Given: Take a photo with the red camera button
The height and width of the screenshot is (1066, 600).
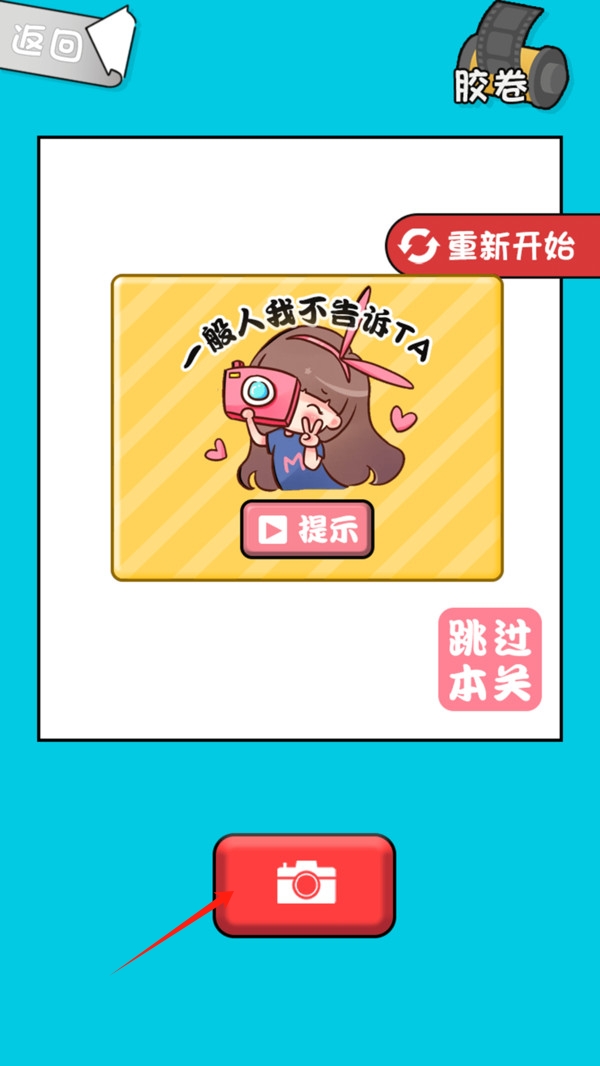Looking at the screenshot, I should pyautogui.click(x=304, y=884).
